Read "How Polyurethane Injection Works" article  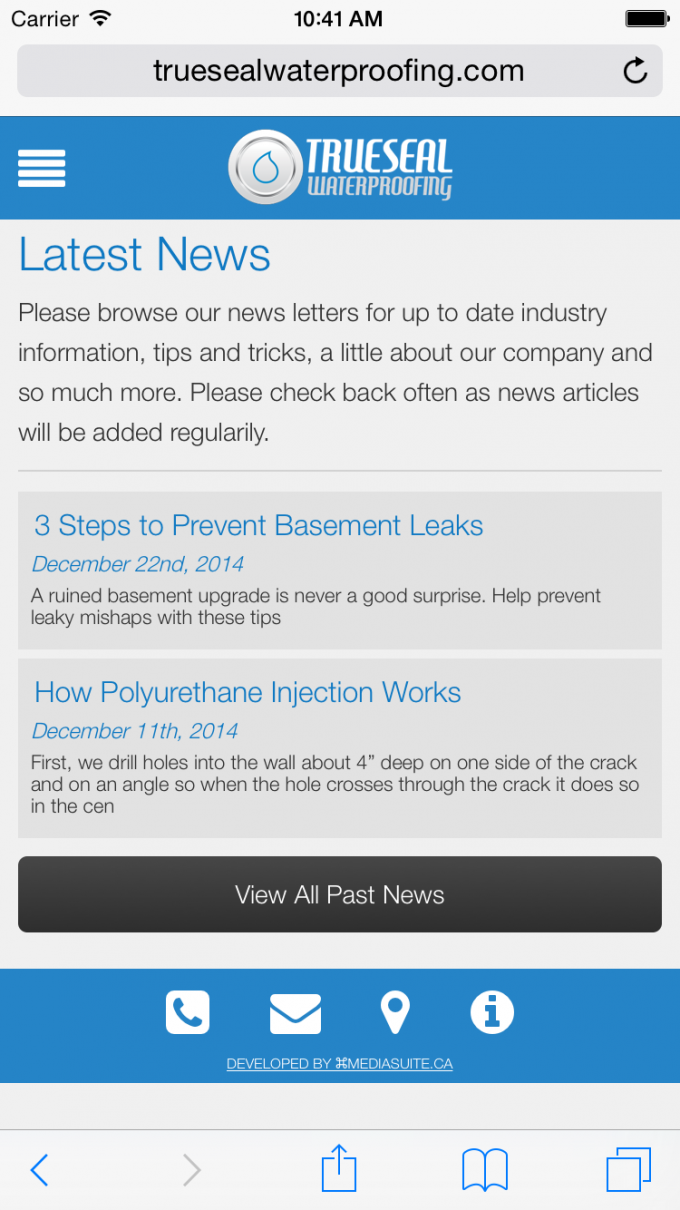pos(247,693)
